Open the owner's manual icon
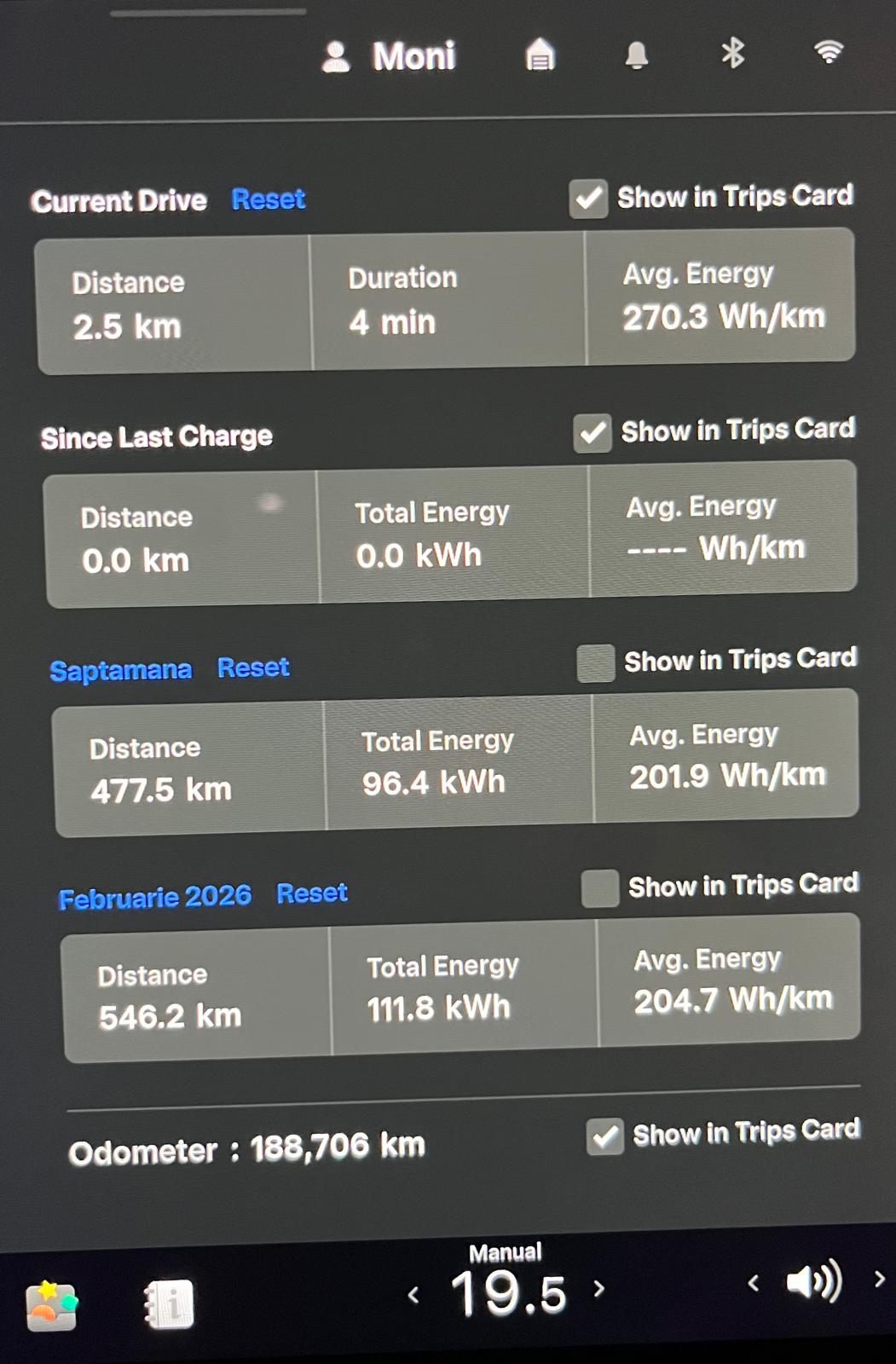The height and width of the screenshot is (1364, 896). [x=169, y=1304]
